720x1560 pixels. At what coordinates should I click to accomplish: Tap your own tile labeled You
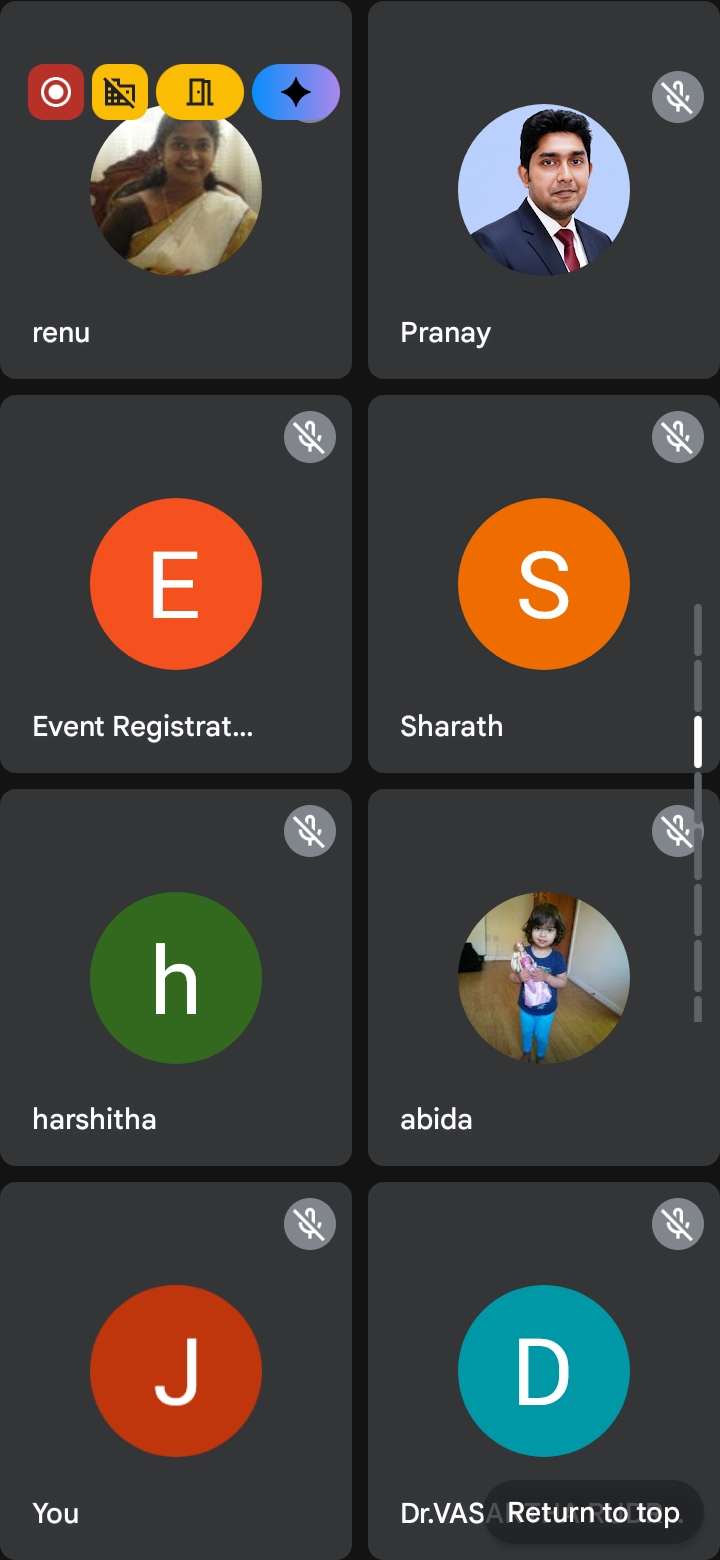click(176, 1370)
